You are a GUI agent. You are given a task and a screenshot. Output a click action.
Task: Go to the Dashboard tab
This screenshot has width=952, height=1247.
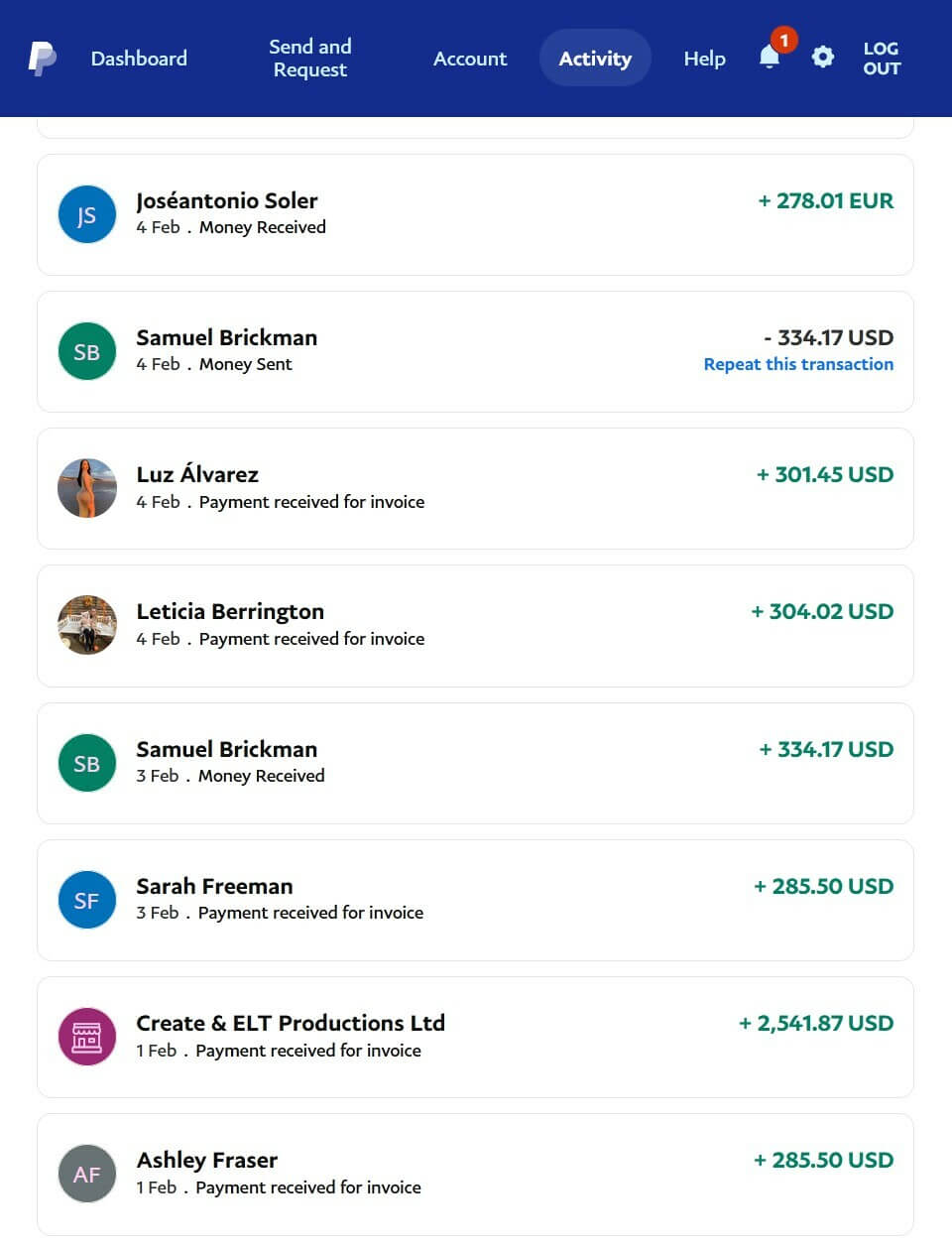(x=139, y=59)
